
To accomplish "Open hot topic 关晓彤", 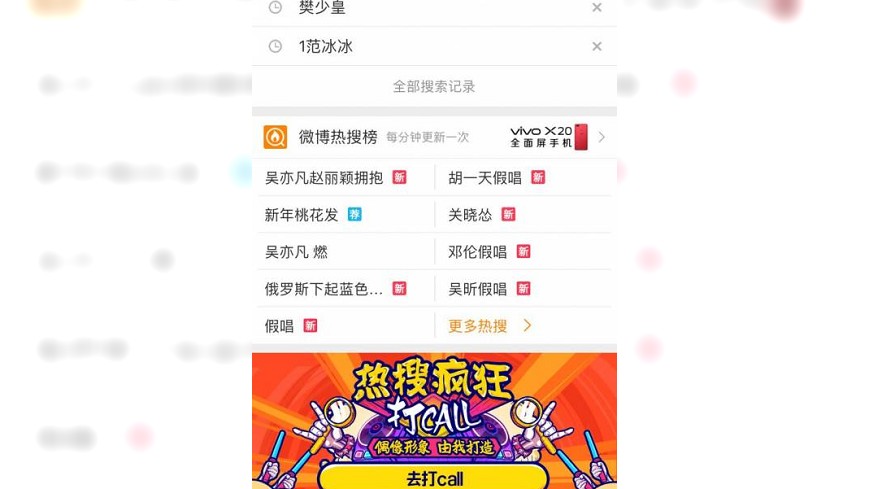I will point(470,214).
